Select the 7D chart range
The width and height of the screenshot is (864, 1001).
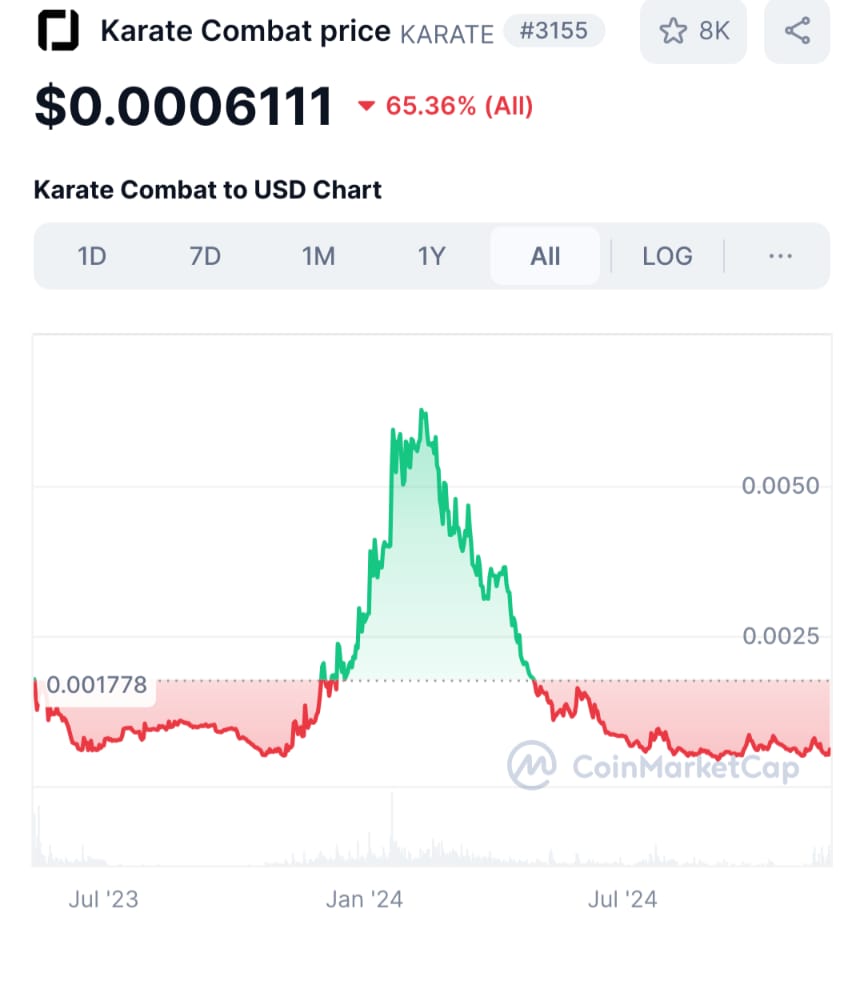205,256
